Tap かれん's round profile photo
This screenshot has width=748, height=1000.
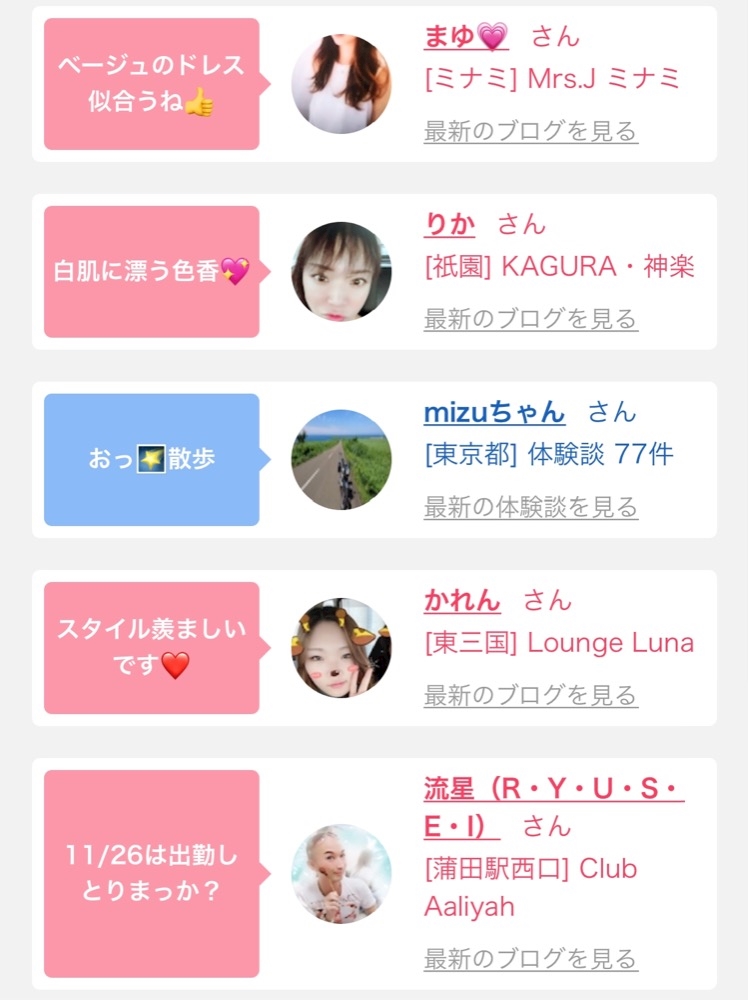(x=341, y=647)
